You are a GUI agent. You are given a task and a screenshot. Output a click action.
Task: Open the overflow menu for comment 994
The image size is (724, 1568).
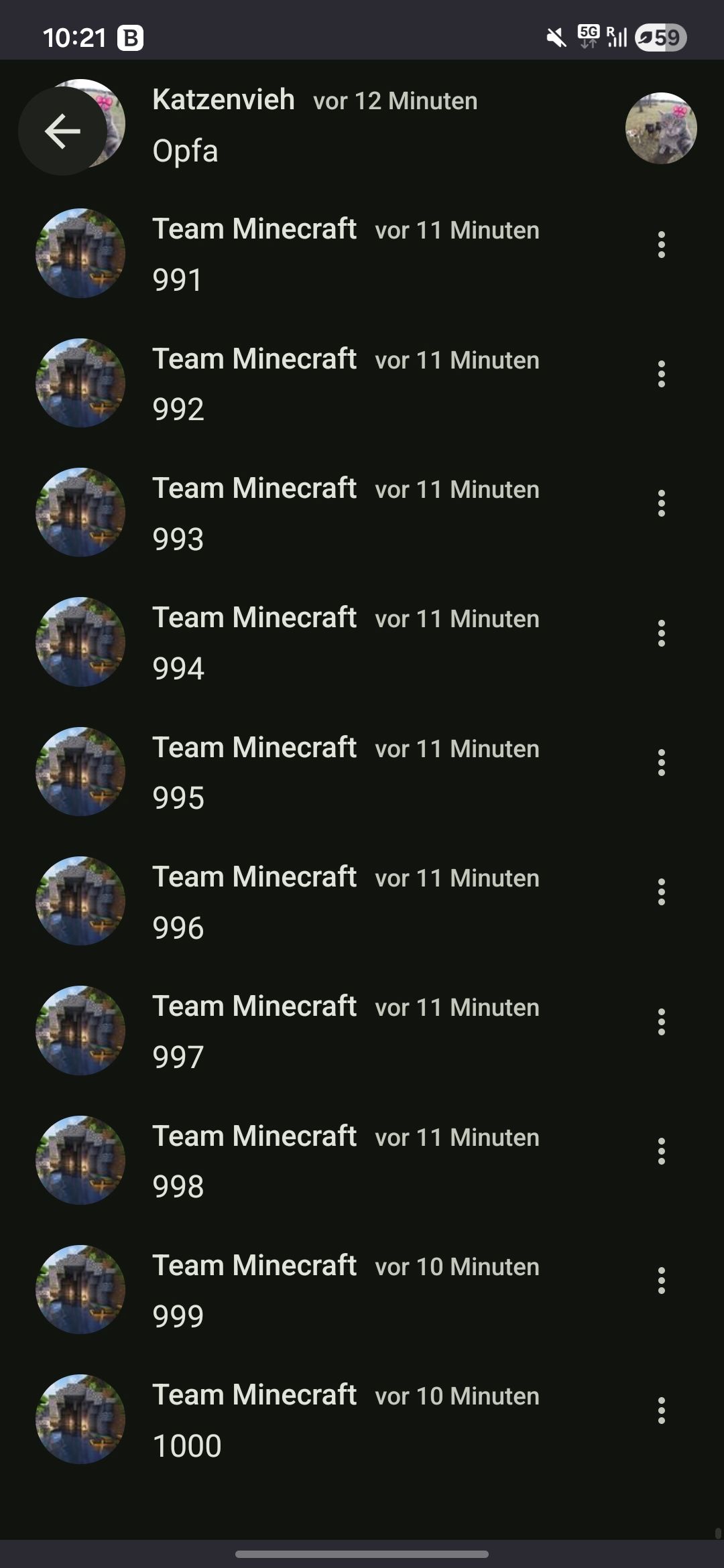tap(661, 633)
